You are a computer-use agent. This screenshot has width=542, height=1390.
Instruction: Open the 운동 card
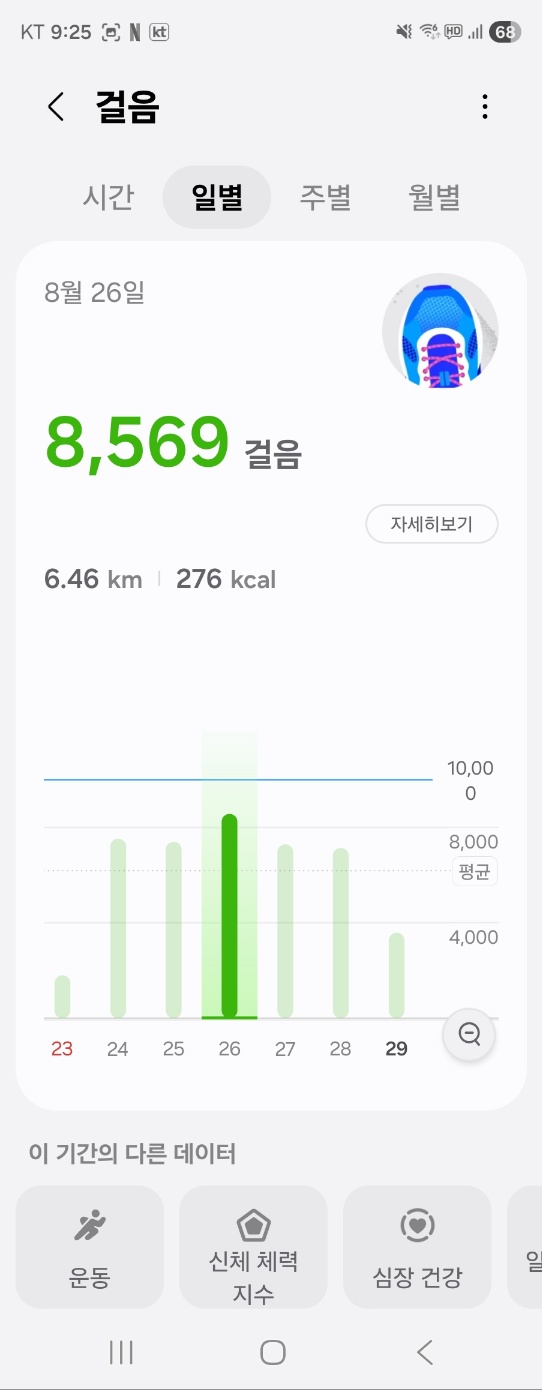tap(90, 1247)
